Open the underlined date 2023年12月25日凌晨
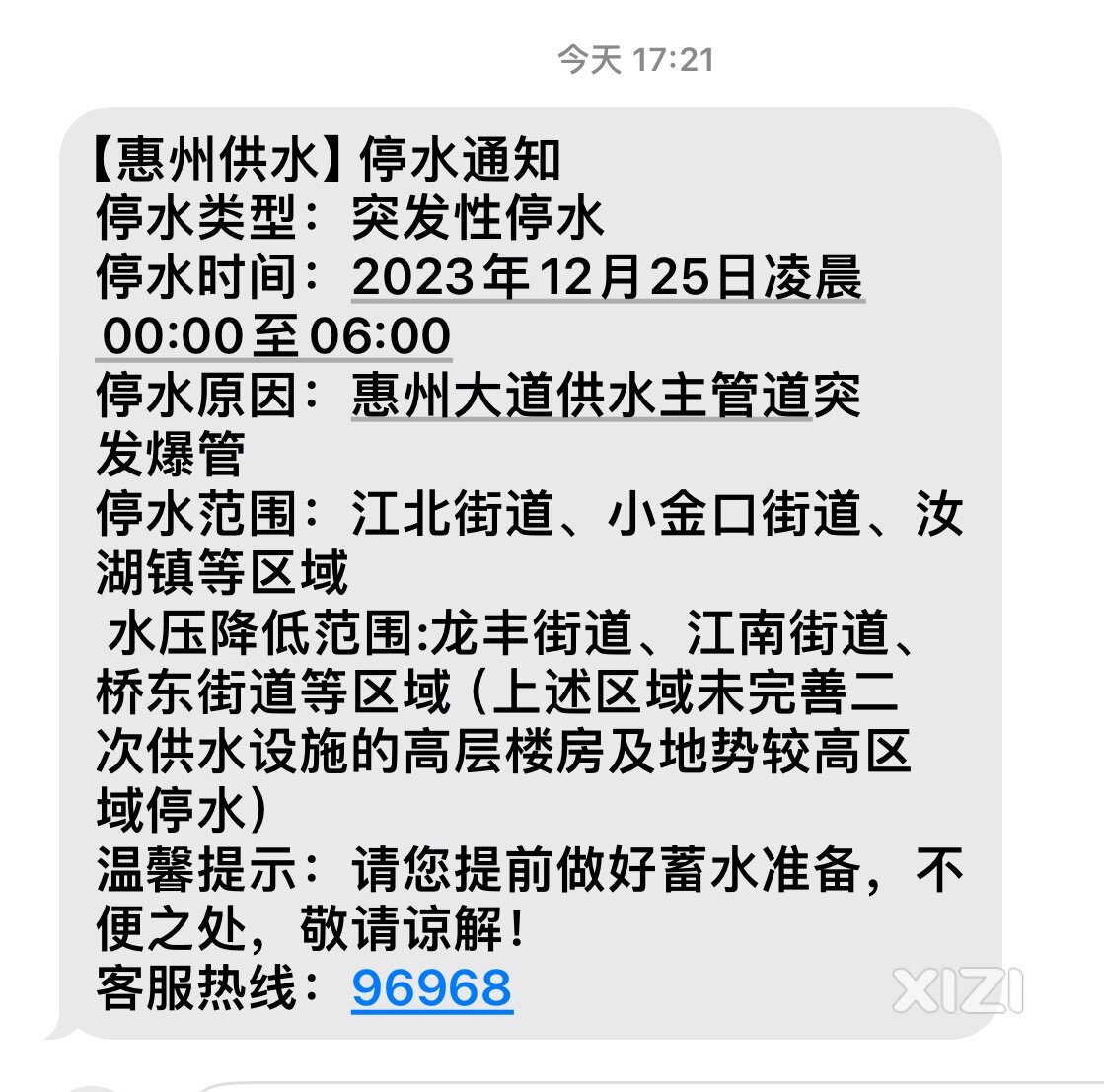Screen dimensions: 1104x1092 point(607,277)
